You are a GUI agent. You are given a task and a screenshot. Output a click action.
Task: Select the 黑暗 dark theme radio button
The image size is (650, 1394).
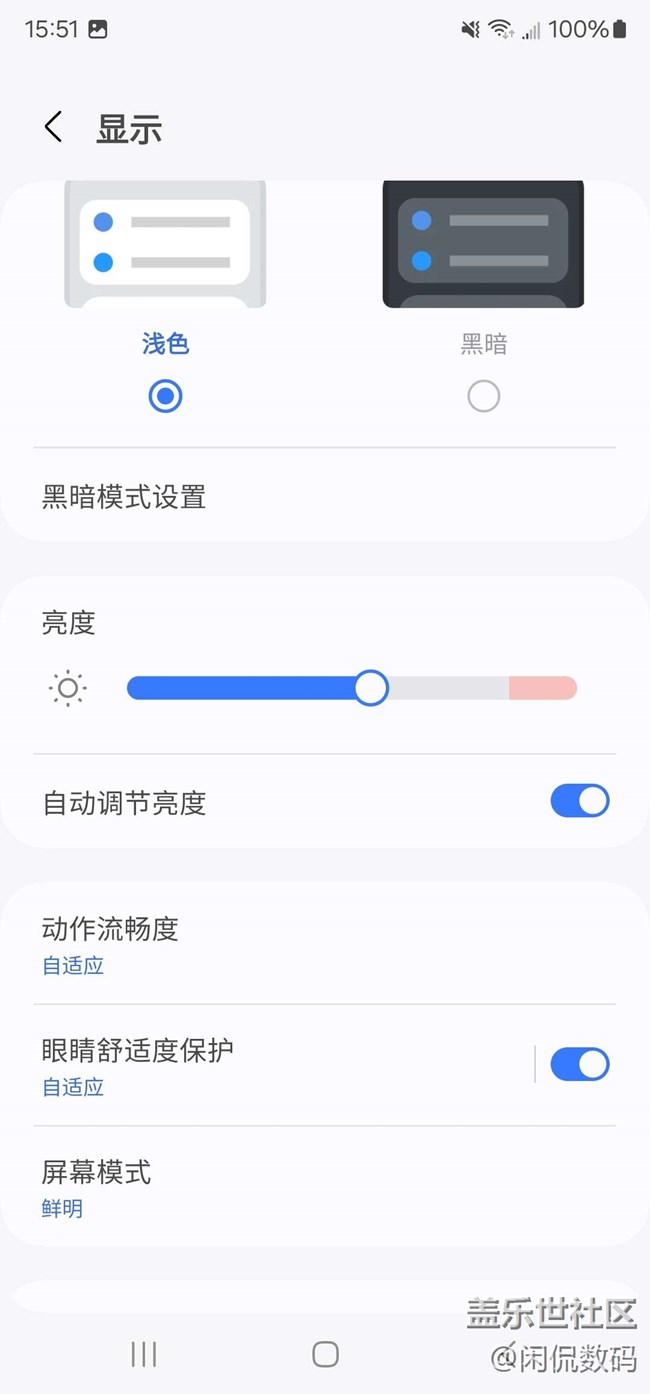(484, 397)
